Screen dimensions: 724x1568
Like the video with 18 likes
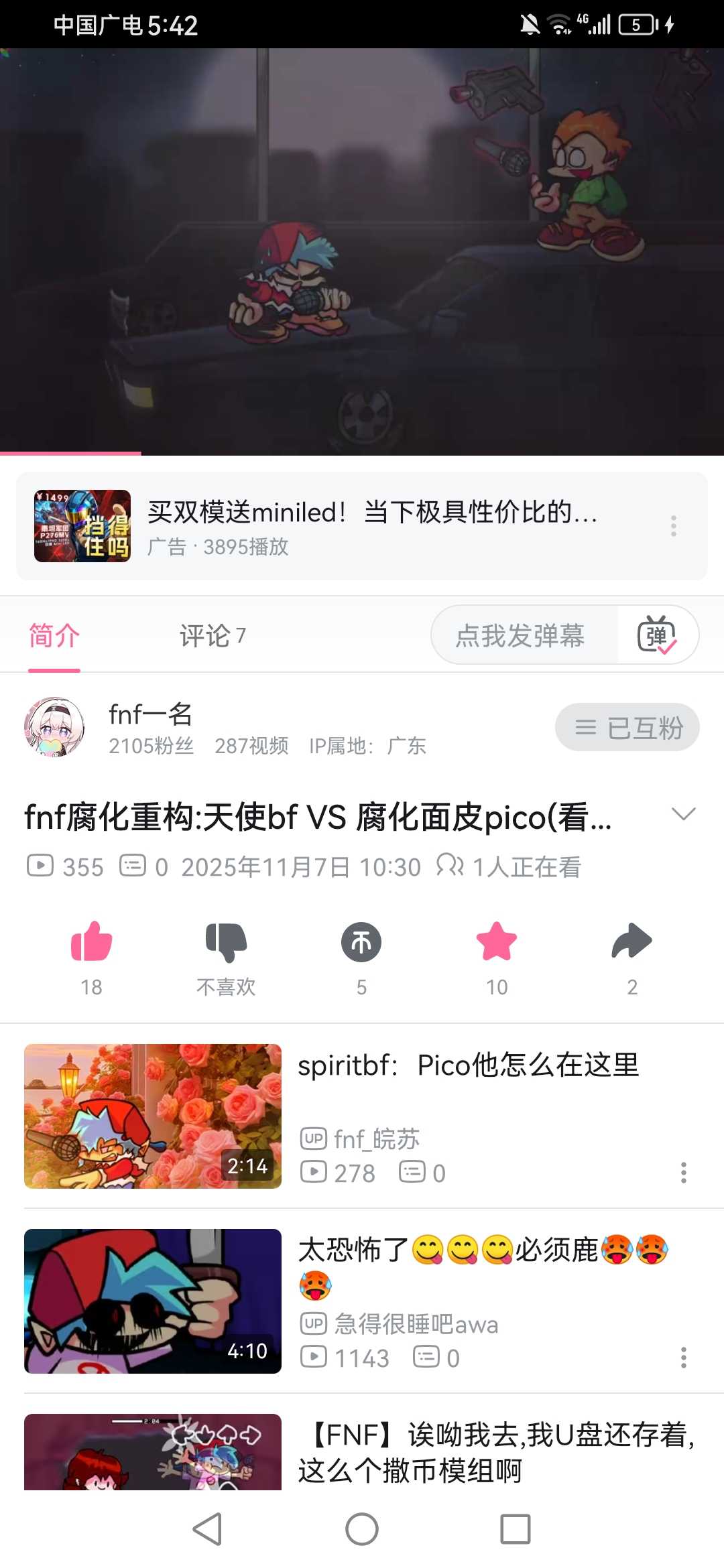(91, 941)
